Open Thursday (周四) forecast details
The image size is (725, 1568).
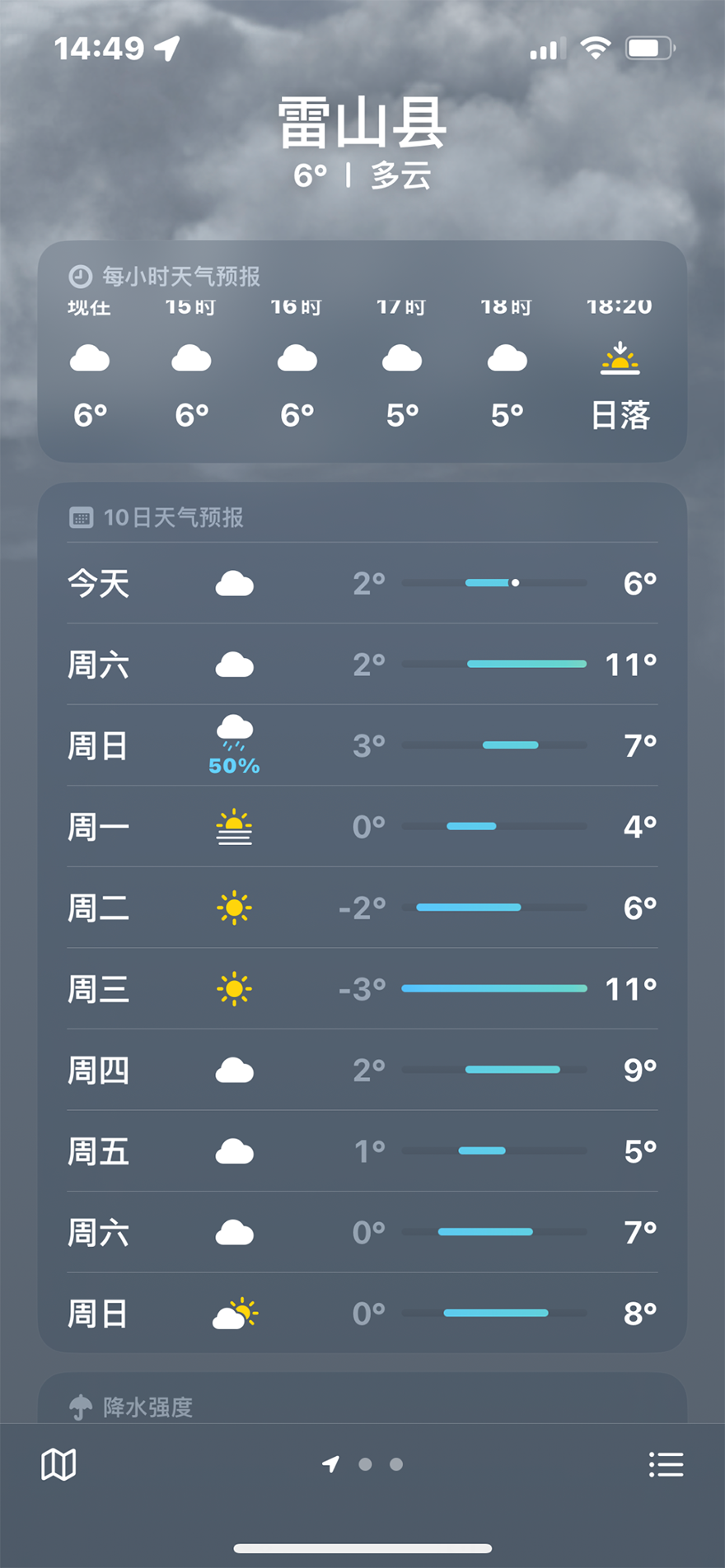click(362, 1070)
